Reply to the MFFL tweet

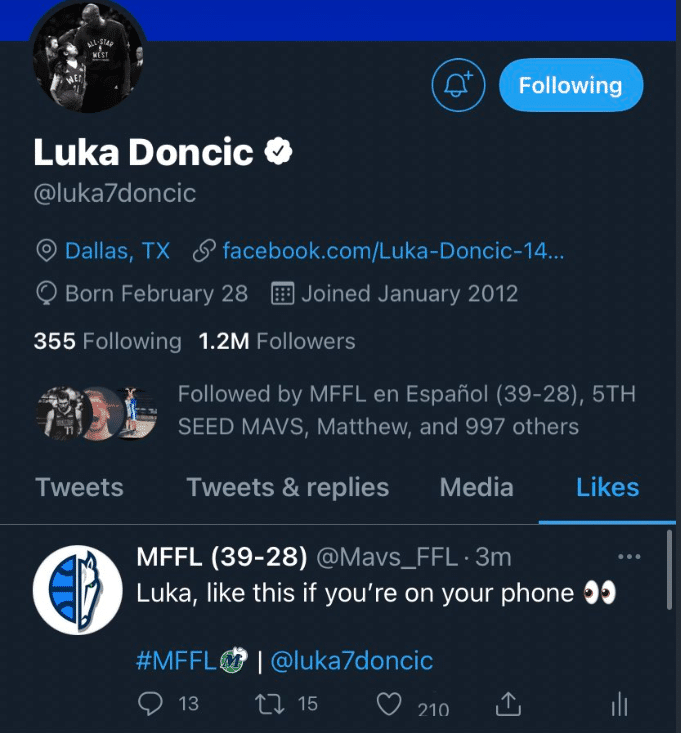(x=151, y=705)
